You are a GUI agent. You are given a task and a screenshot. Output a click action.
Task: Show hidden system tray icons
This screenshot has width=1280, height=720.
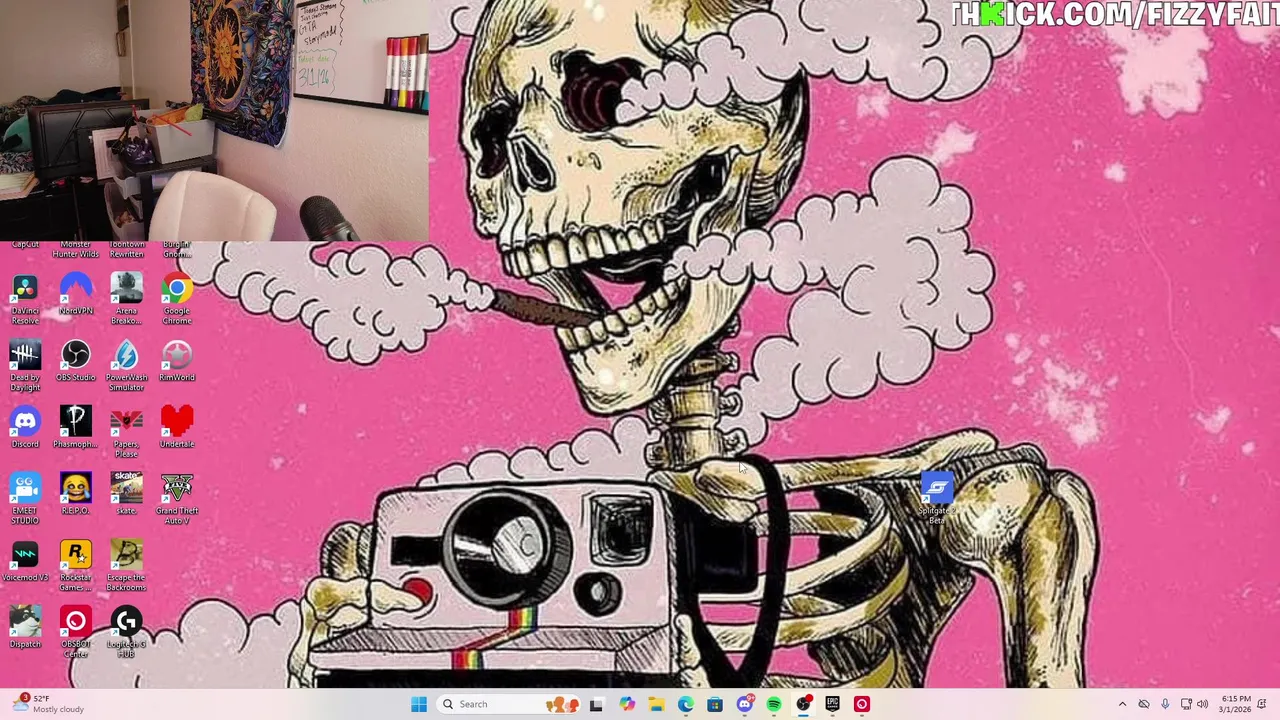tap(1122, 704)
